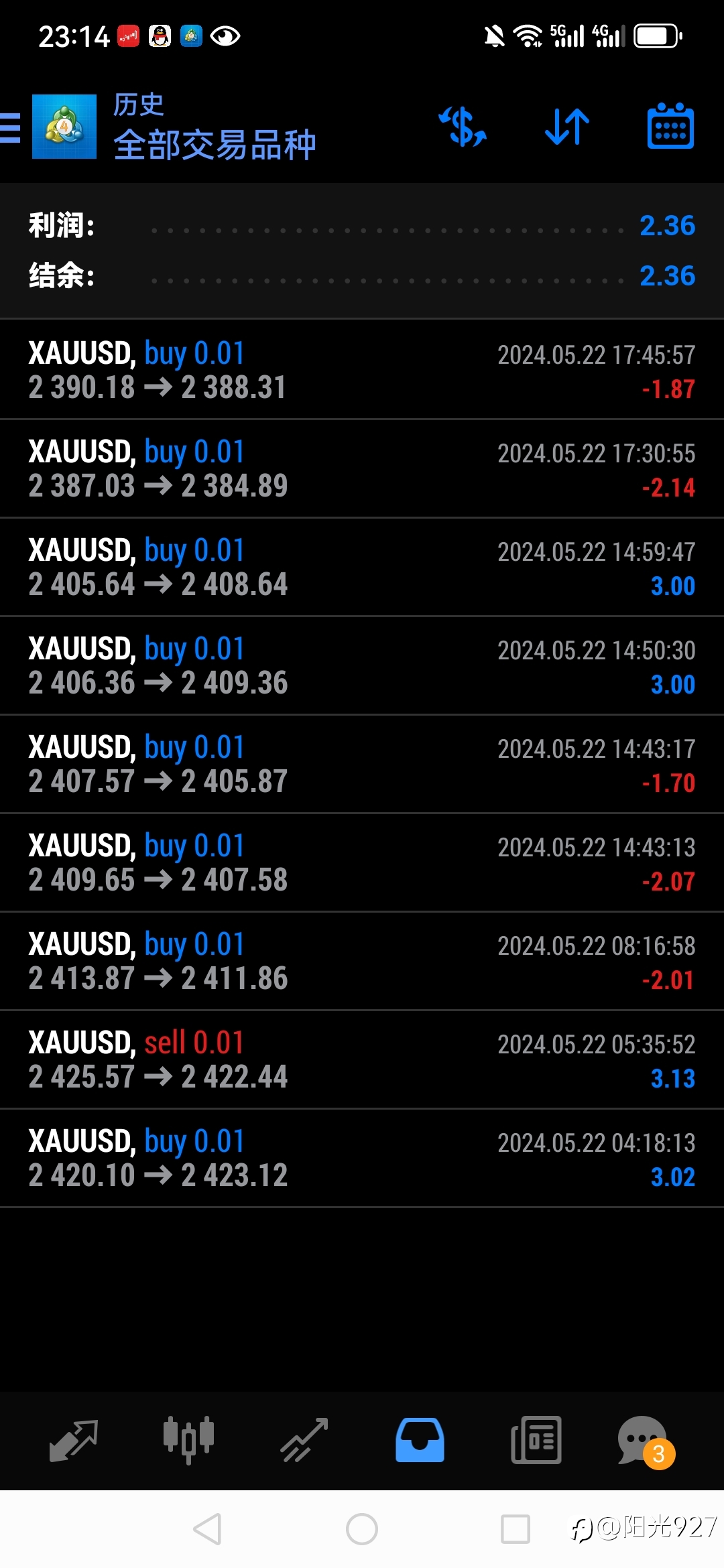This screenshot has height=1568, width=724.
Task: Switch to the candlestick Chart tab
Action: [188, 1441]
